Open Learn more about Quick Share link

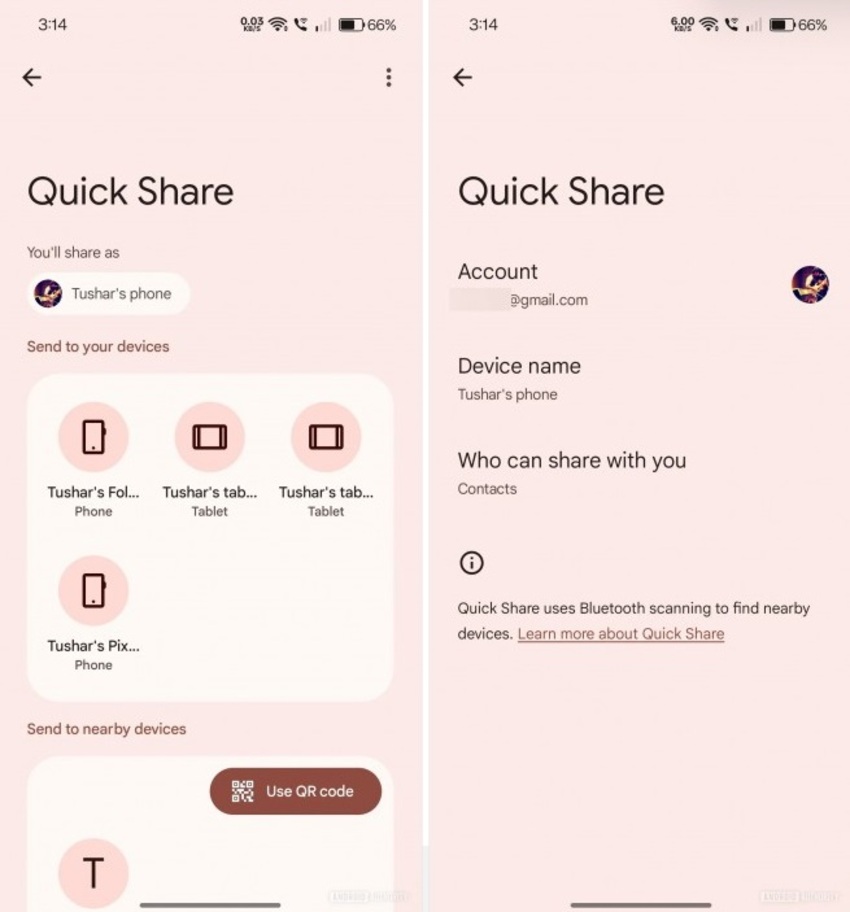tap(620, 634)
